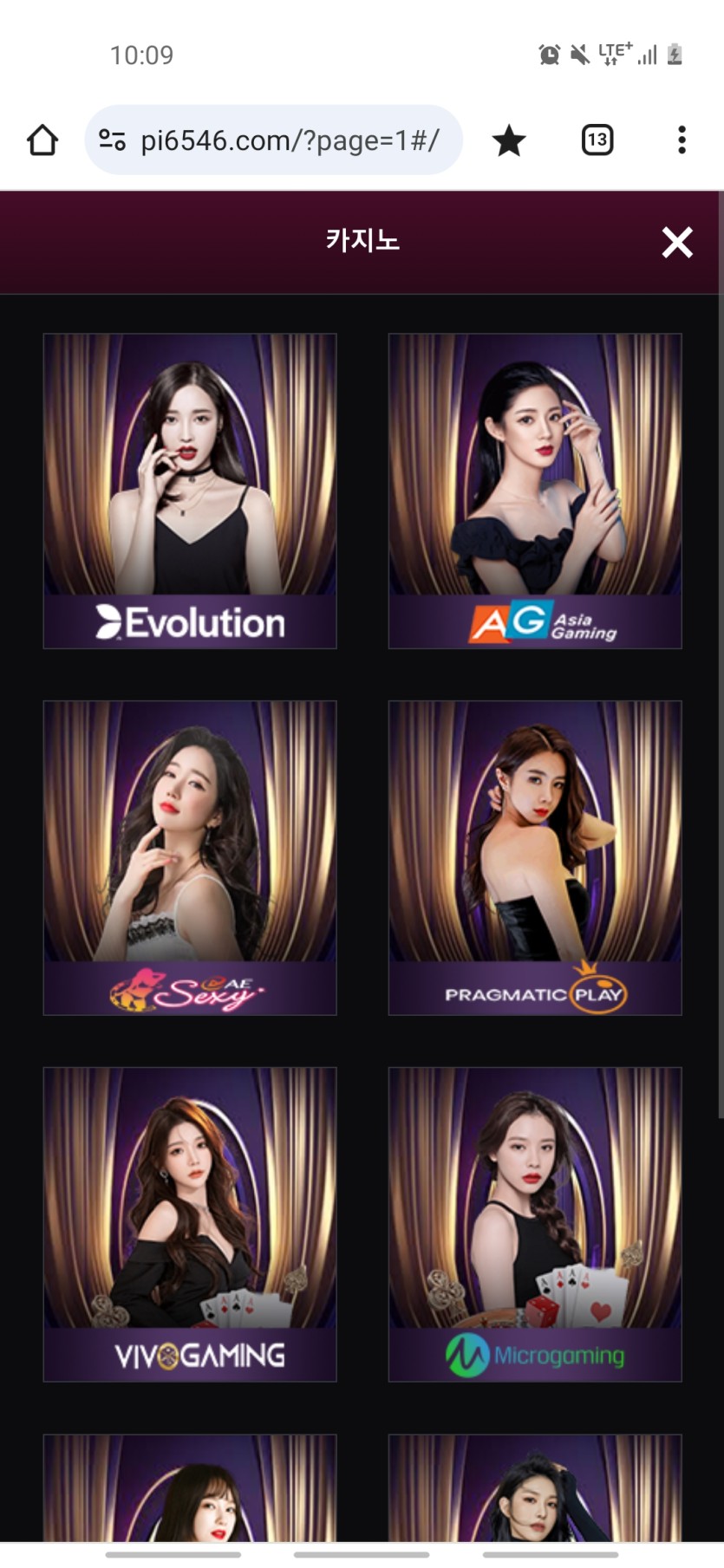Open the tab switcher showing 13 tabs
This screenshot has height=1568, width=724.
597,140
